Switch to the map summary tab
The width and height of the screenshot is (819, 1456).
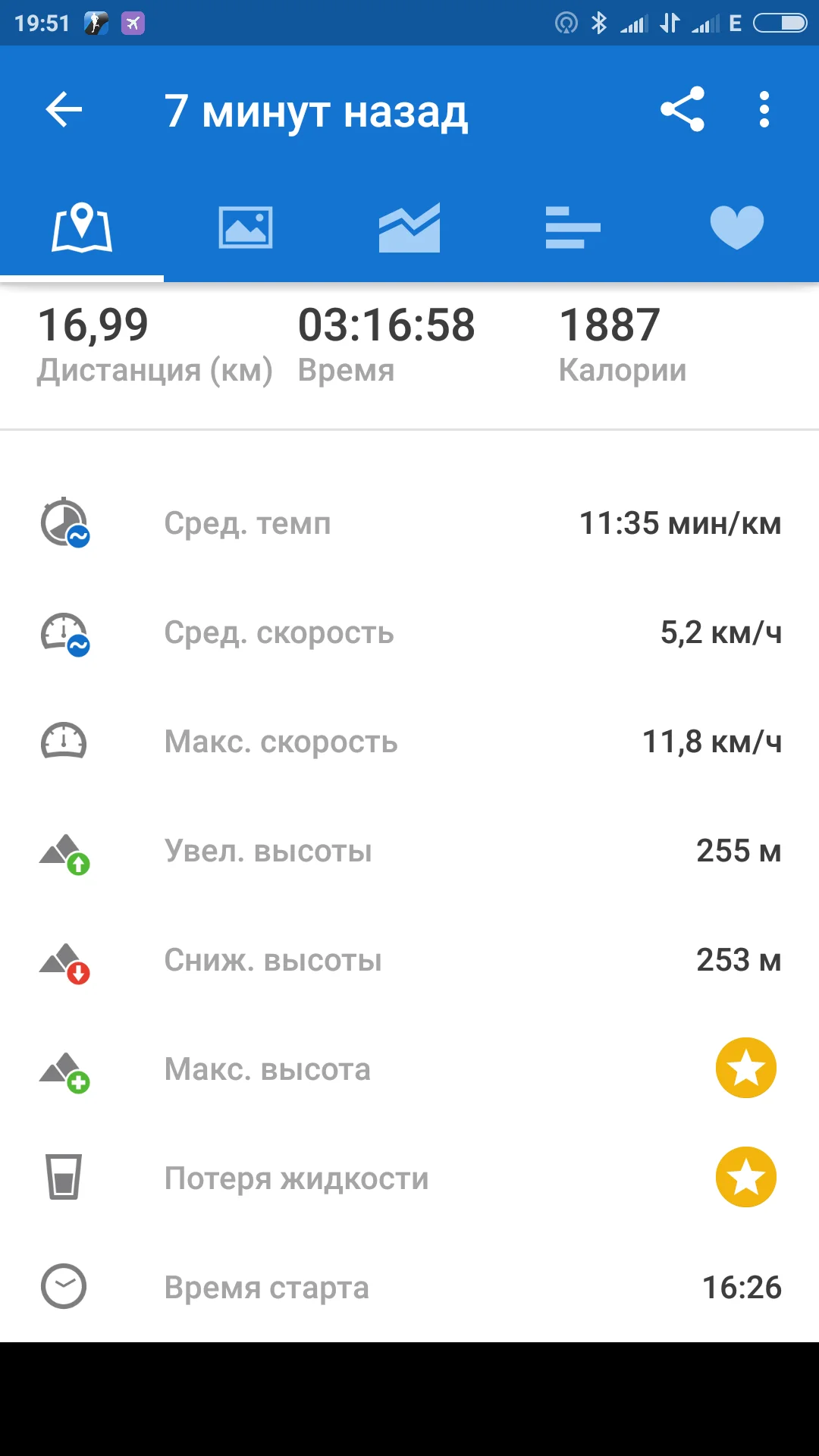click(x=82, y=227)
